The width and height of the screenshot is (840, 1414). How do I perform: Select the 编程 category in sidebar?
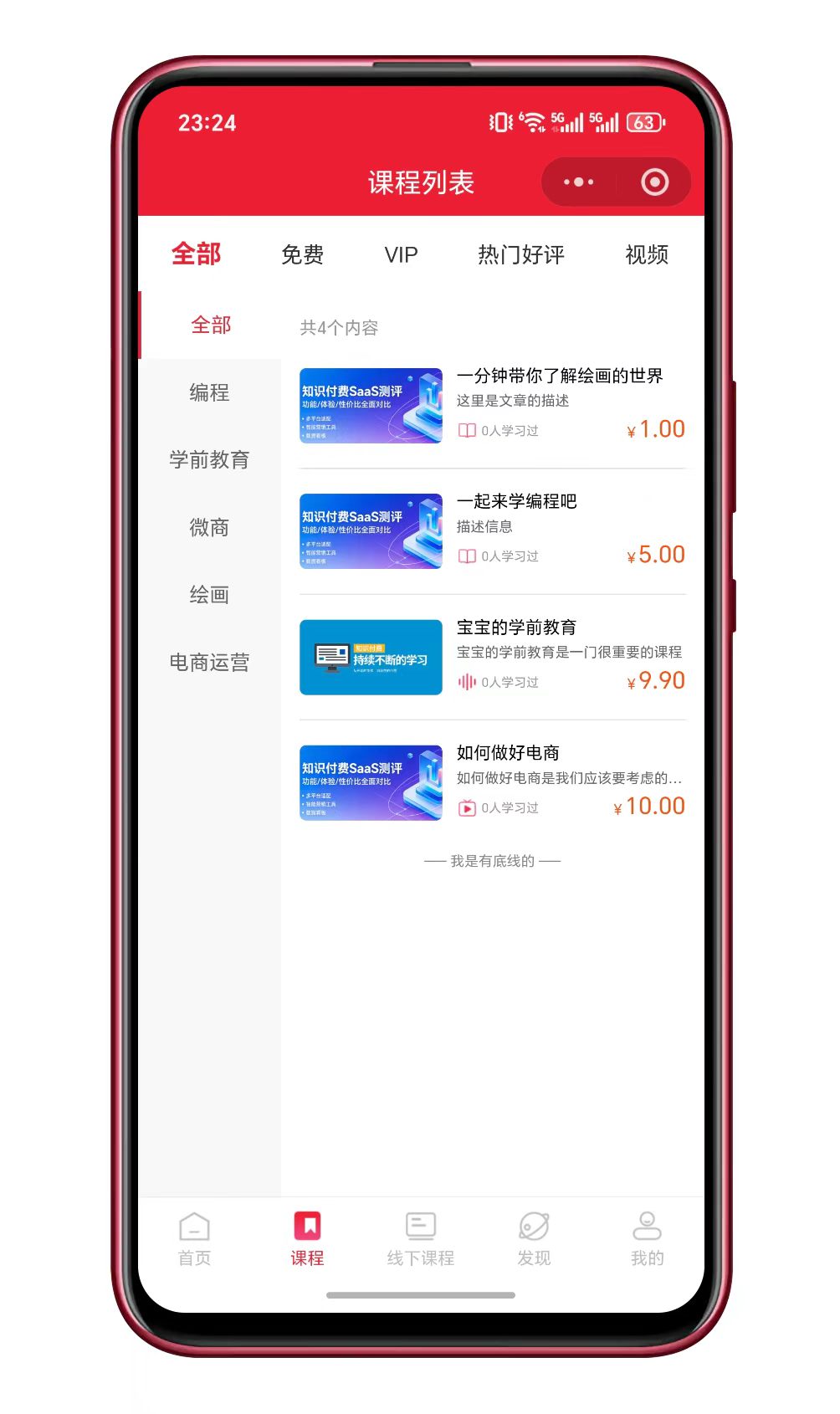pyautogui.click(x=209, y=392)
